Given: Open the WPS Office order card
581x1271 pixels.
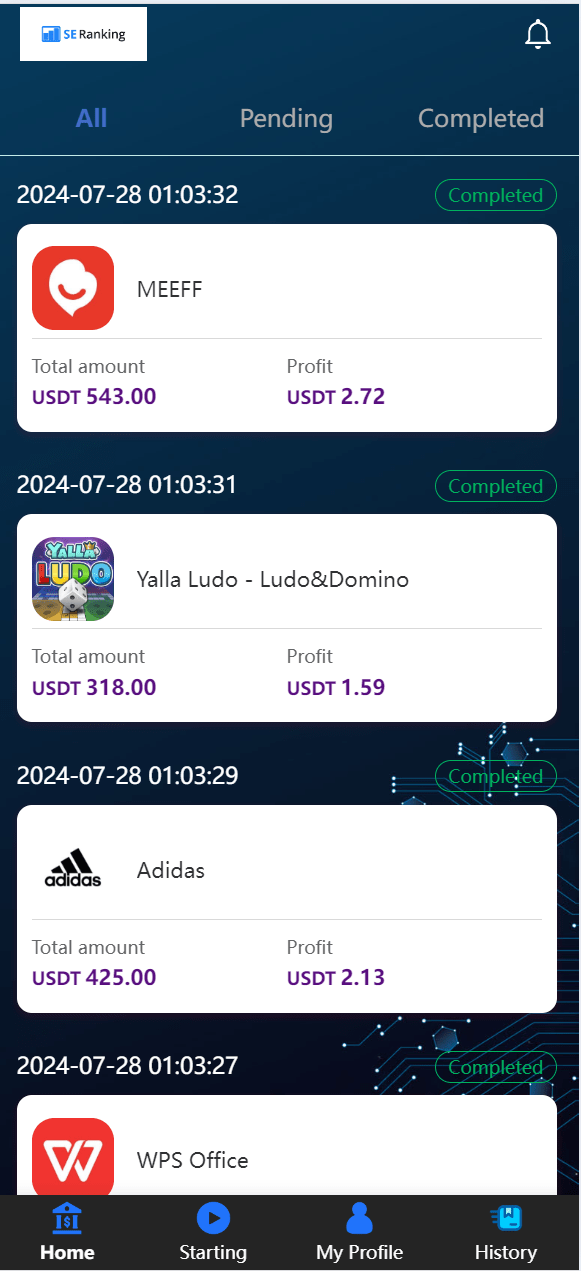Looking at the screenshot, I should tap(287, 1146).
